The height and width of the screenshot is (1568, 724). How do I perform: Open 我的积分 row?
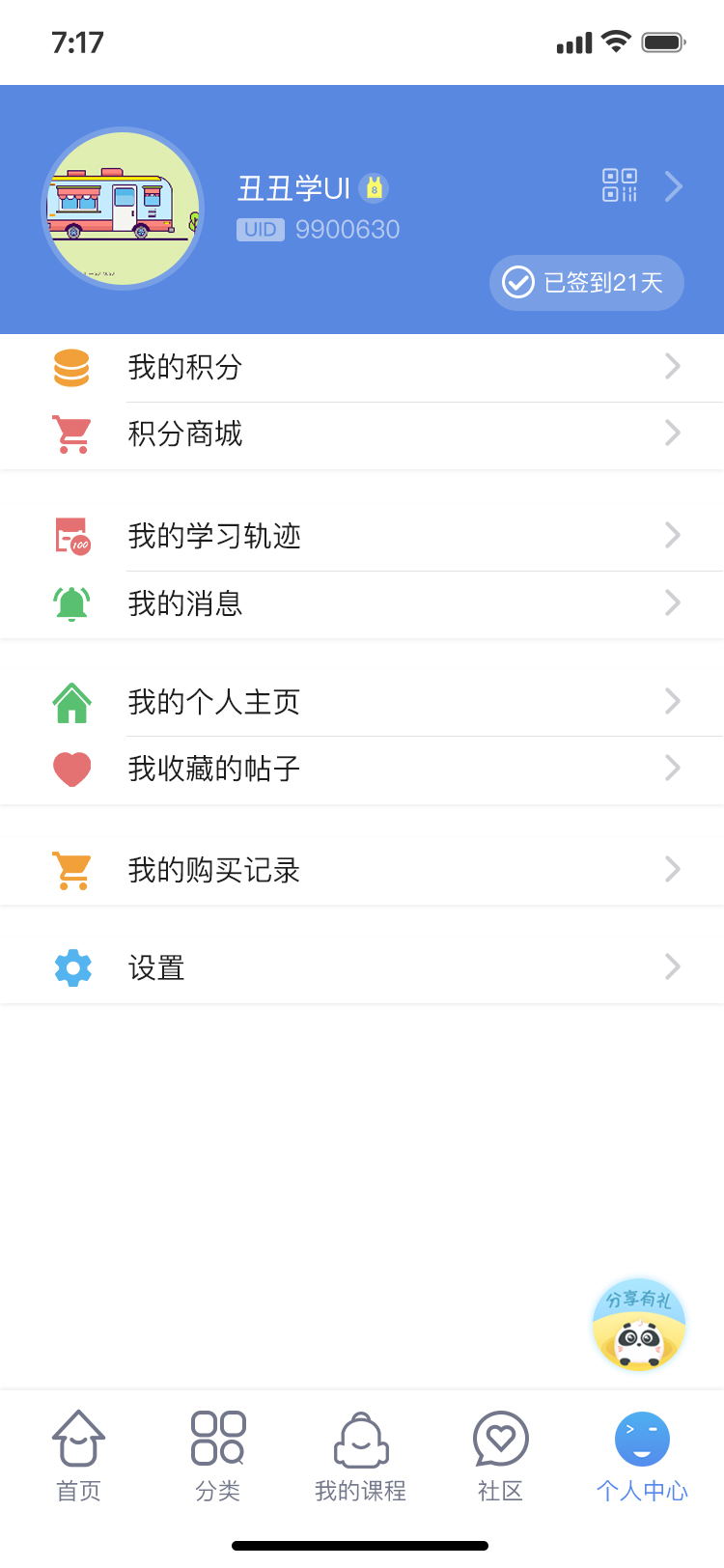(x=362, y=368)
